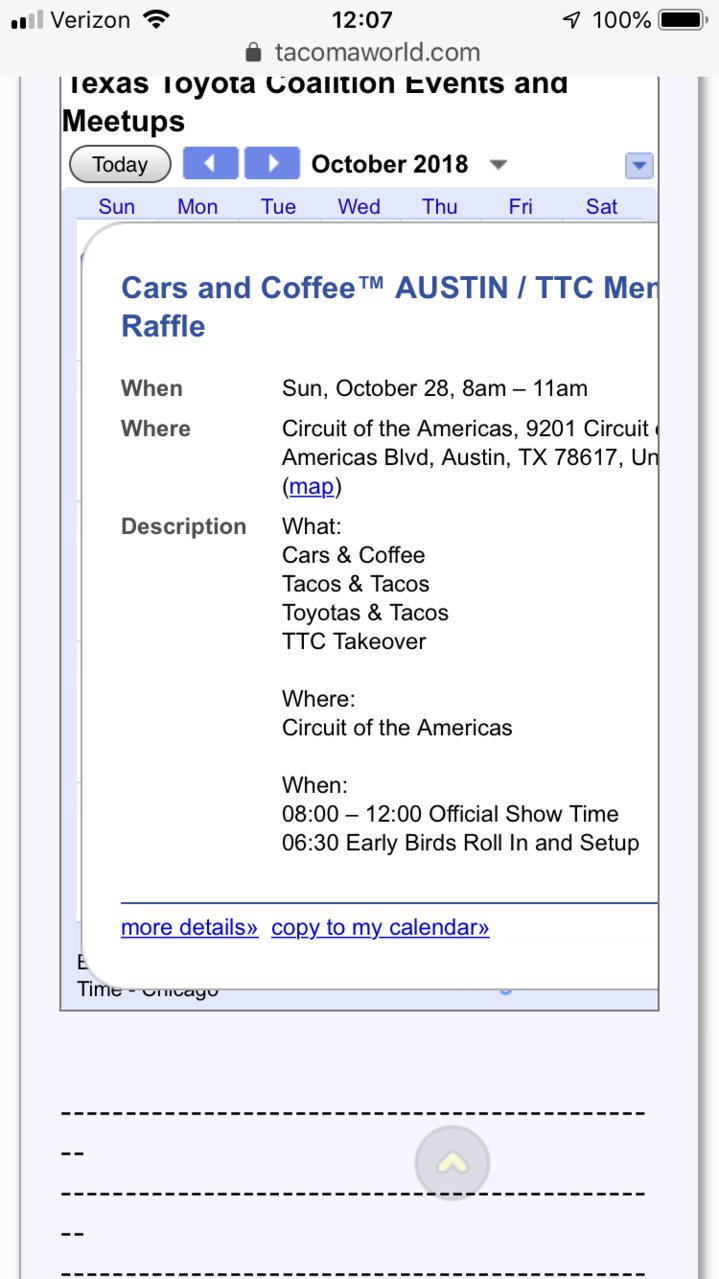The width and height of the screenshot is (719, 1279).
Task: Open the October 2018 month dropdown
Action: coord(410,164)
